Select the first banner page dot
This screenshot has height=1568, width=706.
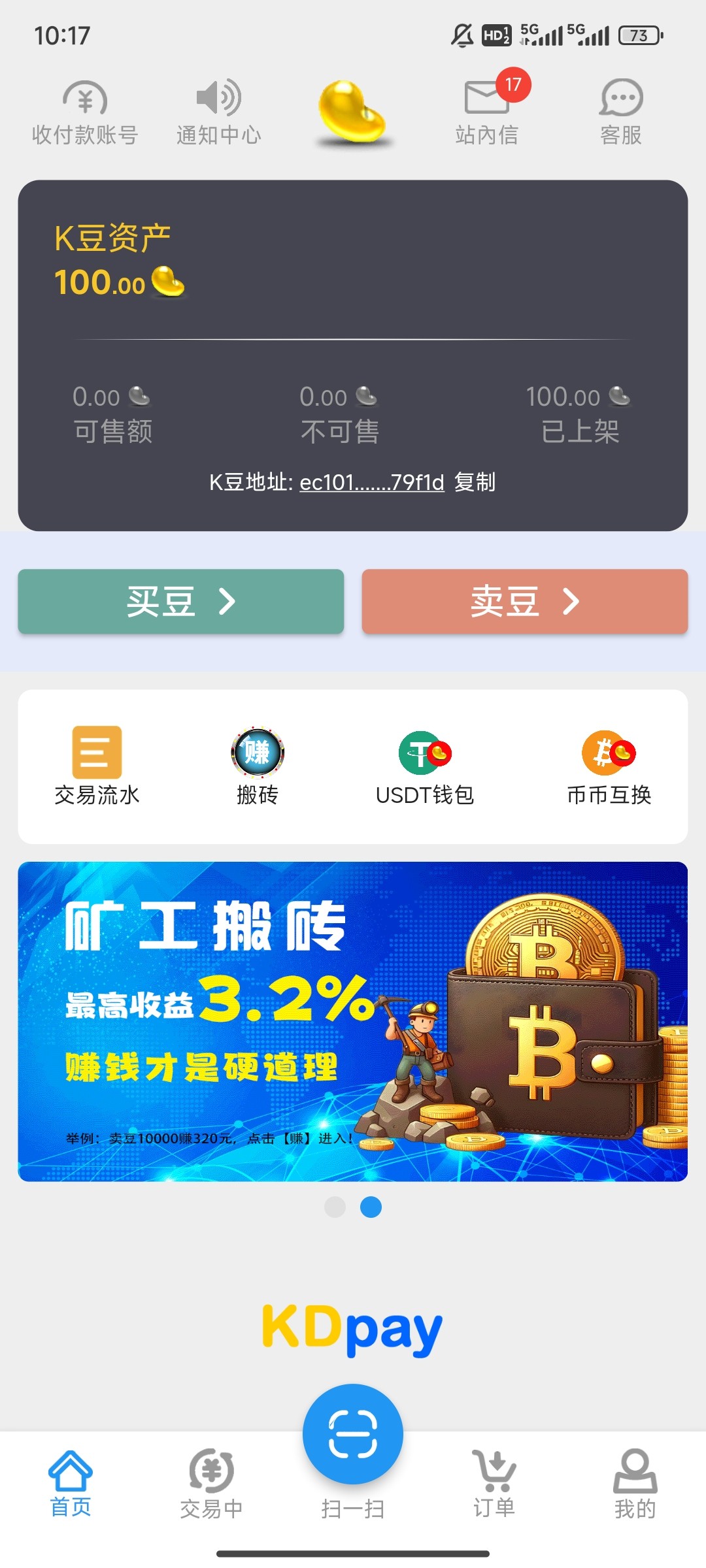335,1207
